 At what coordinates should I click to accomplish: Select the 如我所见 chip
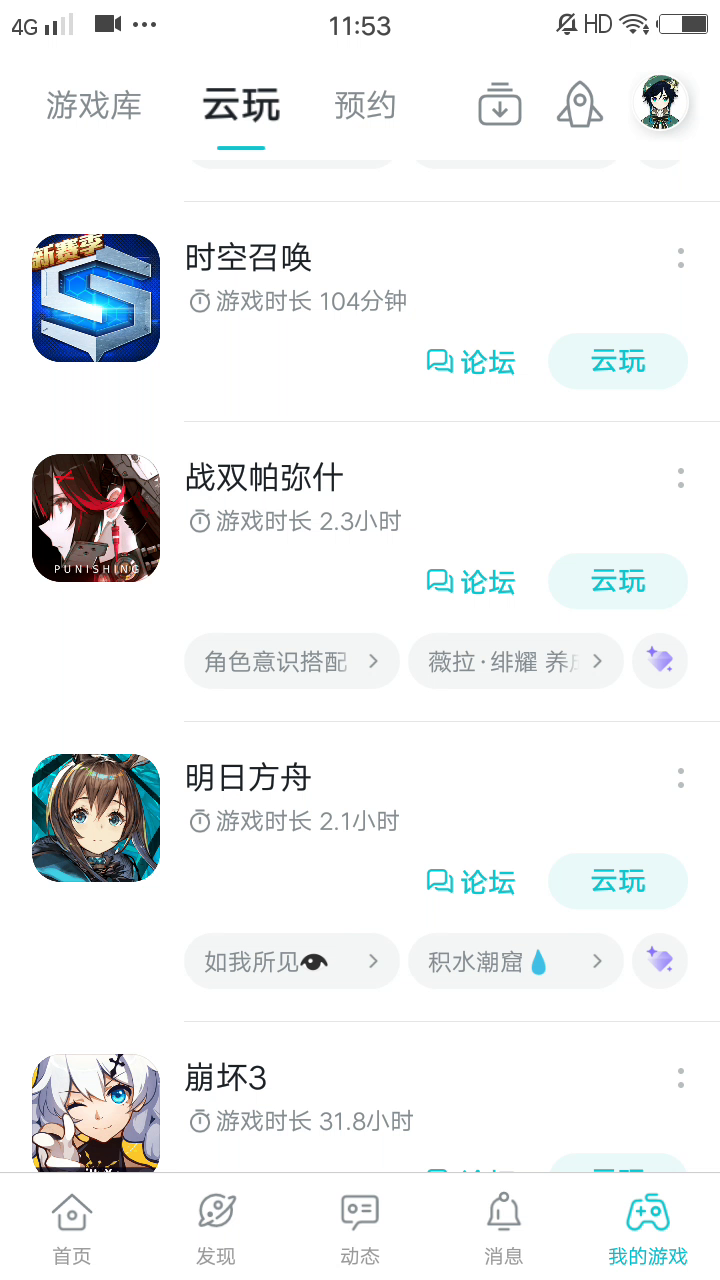pos(291,961)
